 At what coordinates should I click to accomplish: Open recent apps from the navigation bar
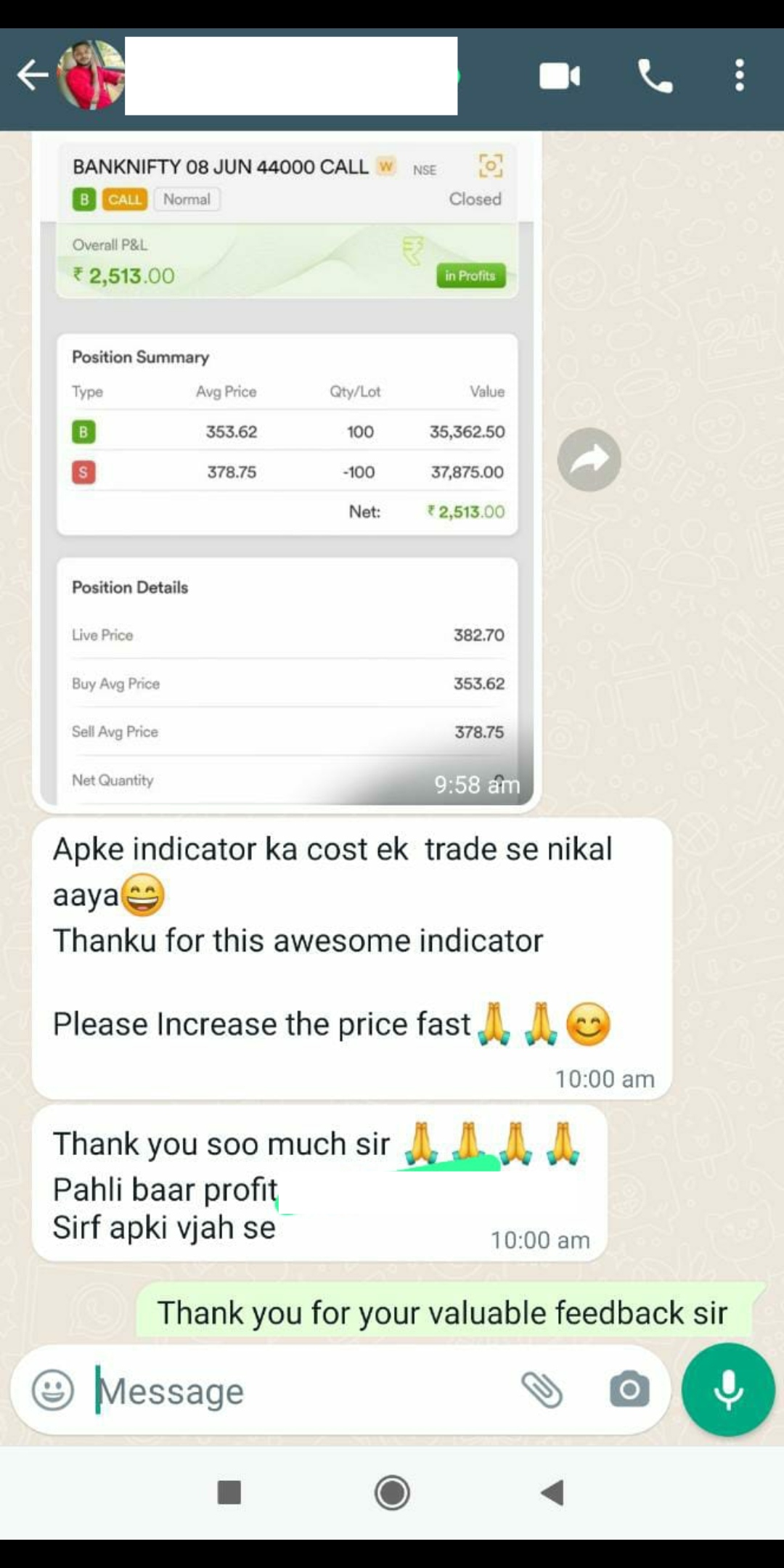click(x=229, y=1493)
